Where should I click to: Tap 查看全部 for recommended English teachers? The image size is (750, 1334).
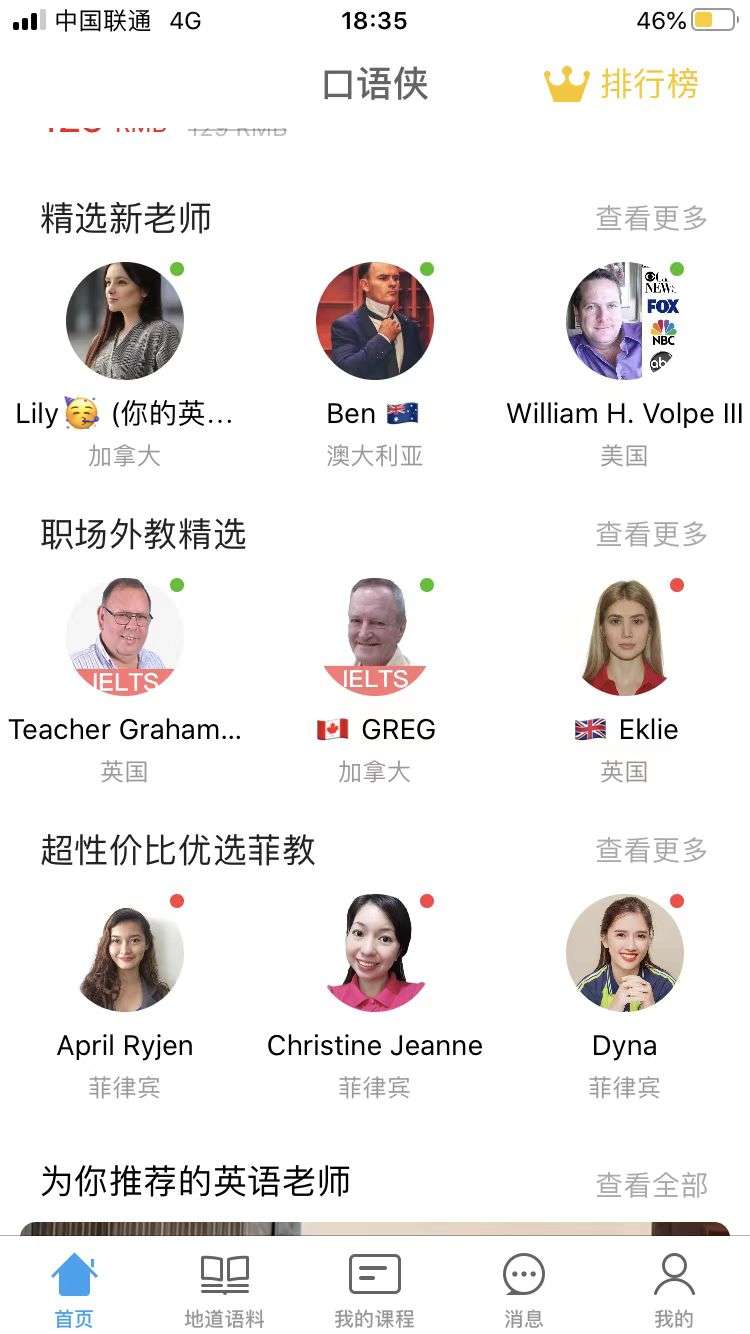coord(651,1185)
